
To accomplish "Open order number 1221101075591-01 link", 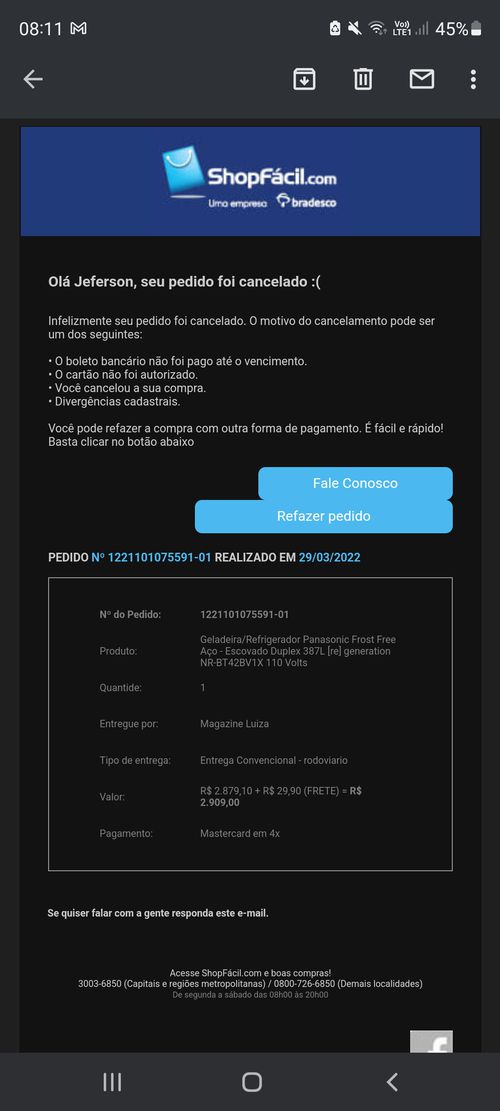I will pos(152,558).
